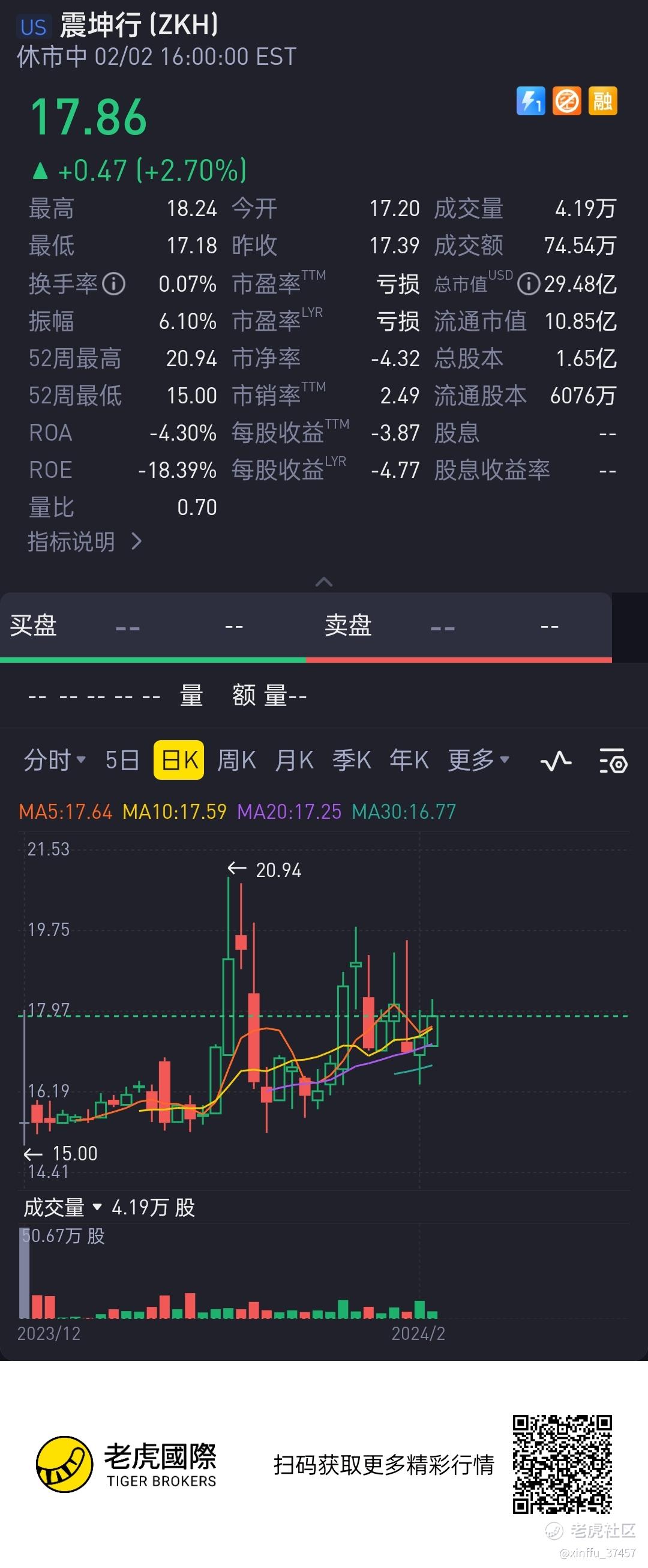Tap the 融 margin badge
The image size is (648, 1568).
(x=602, y=101)
